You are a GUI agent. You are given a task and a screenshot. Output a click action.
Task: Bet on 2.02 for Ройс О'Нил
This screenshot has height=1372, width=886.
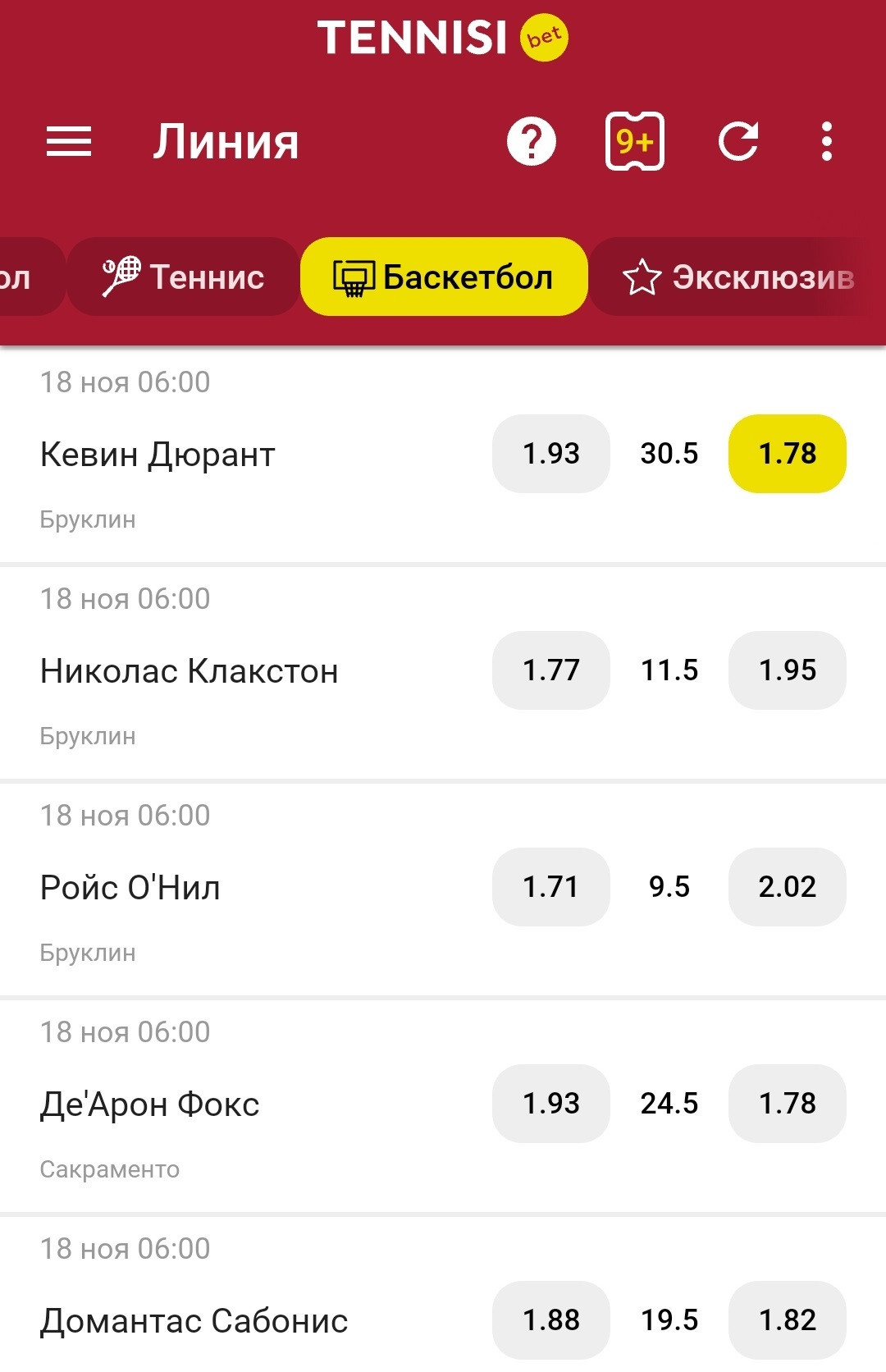[788, 887]
